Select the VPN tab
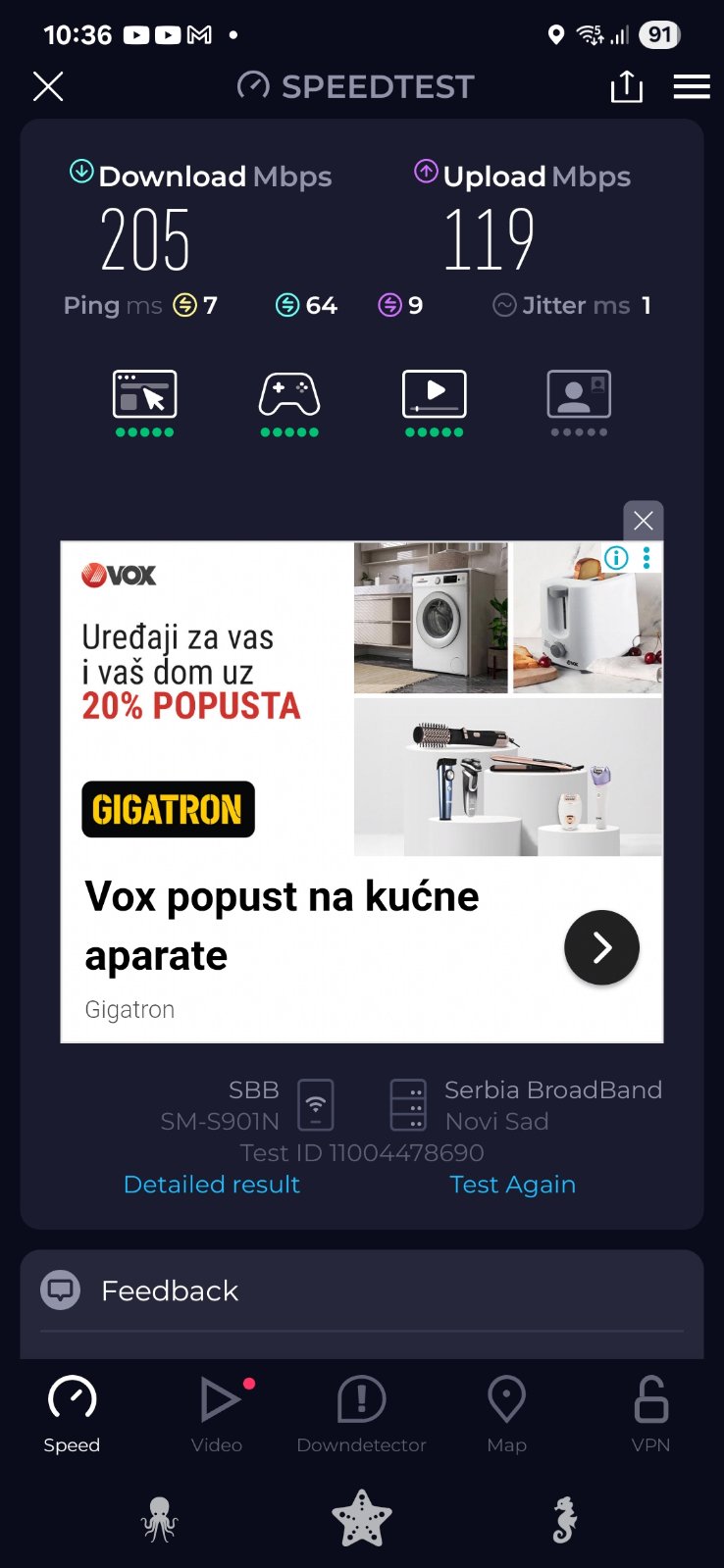724x1568 pixels. [650, 1413]
